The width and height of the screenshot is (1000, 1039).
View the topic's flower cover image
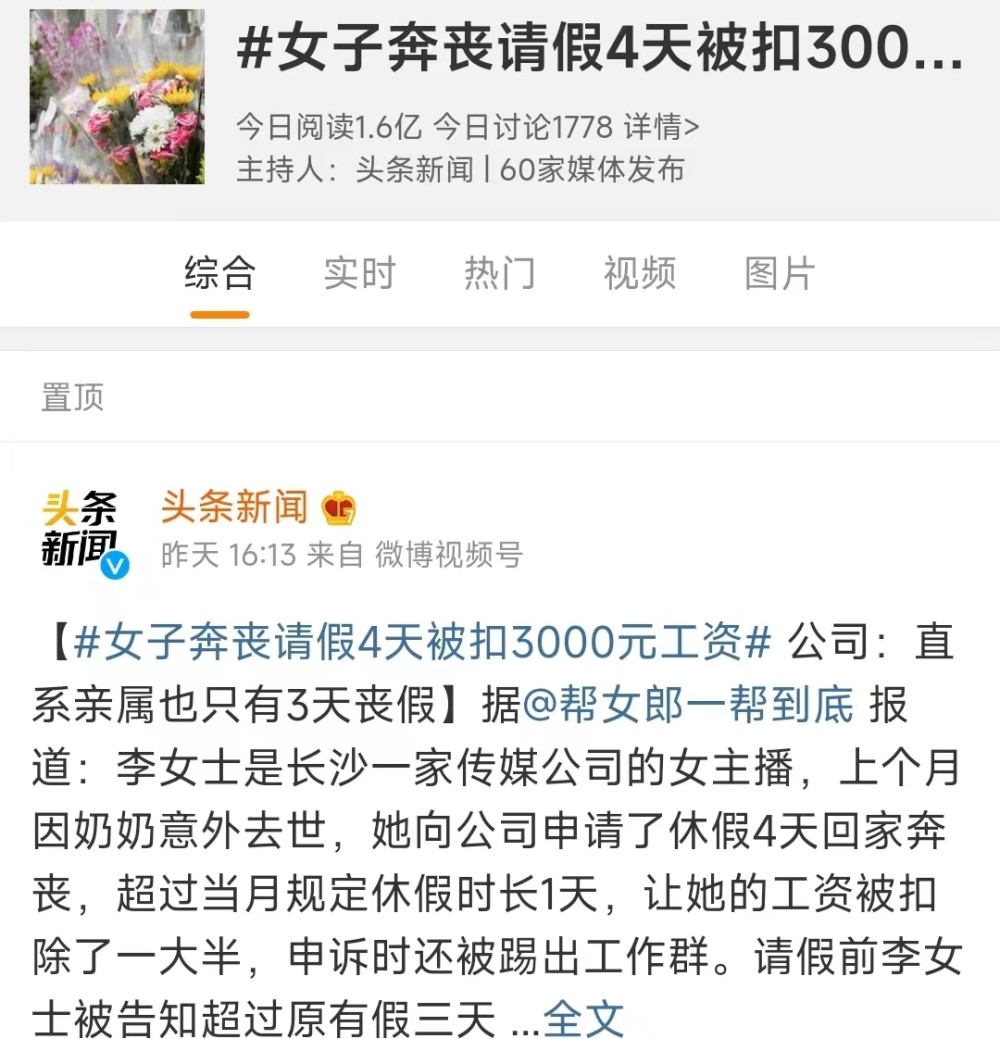pyautogui.click(x=117, y=97)
